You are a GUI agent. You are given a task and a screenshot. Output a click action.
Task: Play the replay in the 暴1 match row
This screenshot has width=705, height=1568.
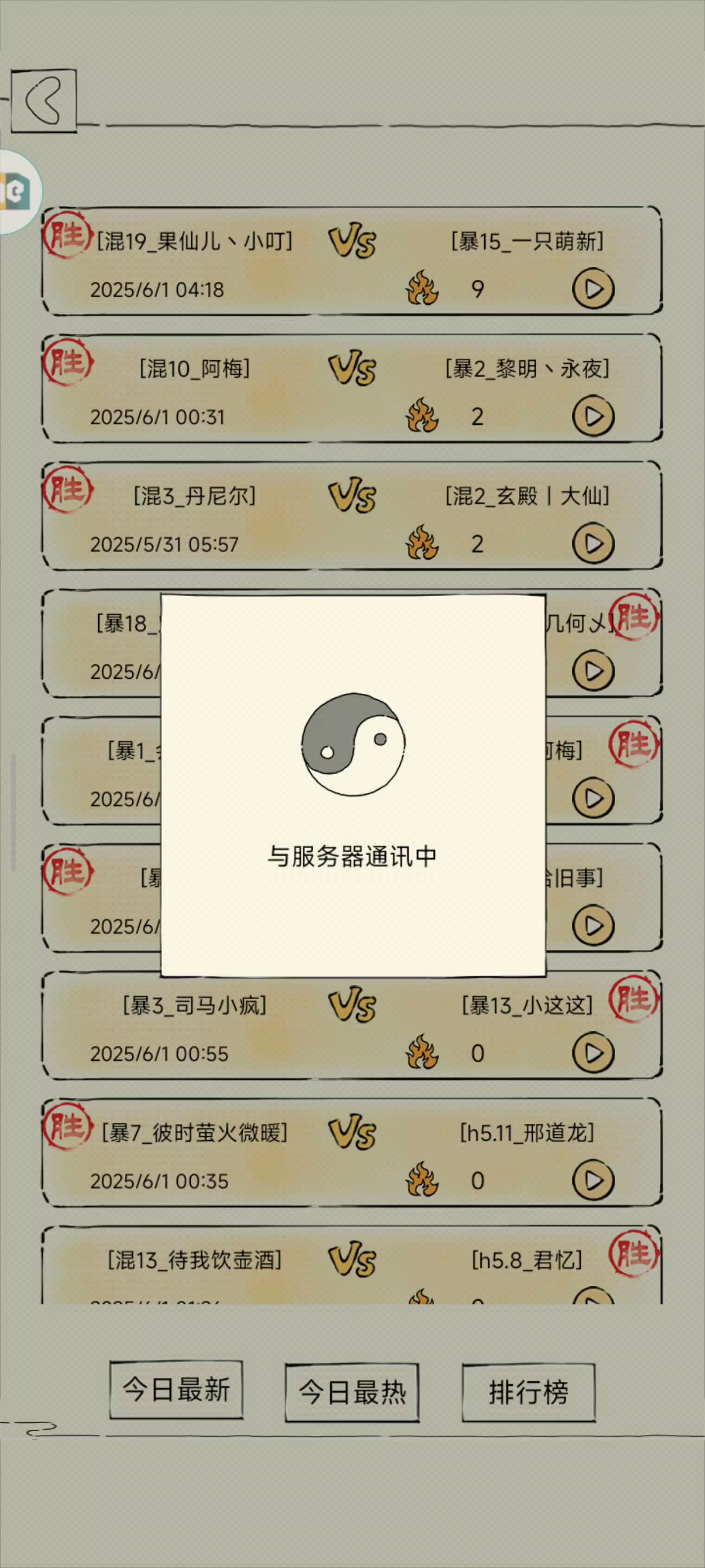click(x=592, y=798)
